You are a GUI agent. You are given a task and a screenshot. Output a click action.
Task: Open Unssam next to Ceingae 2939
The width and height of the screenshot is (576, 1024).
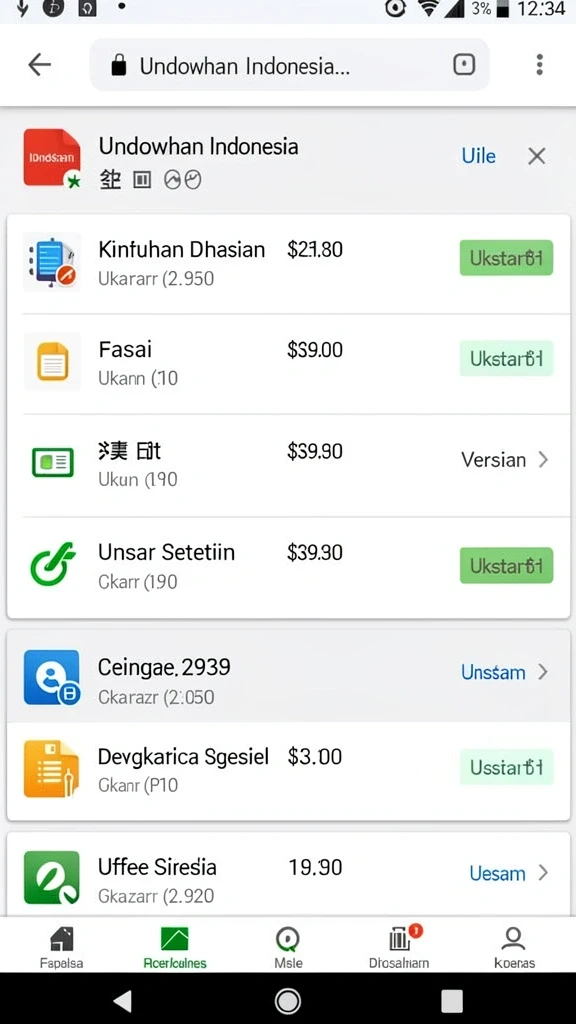click(504, 672)
